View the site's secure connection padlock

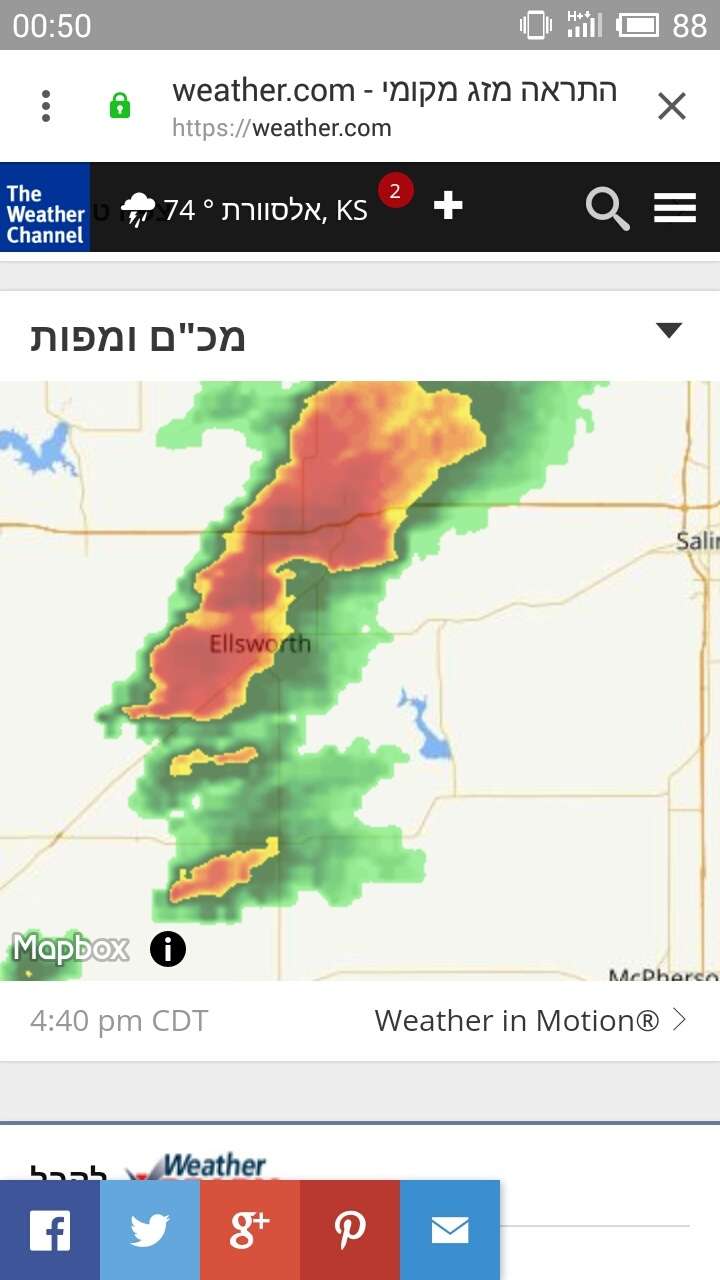[x=120, y=106]
